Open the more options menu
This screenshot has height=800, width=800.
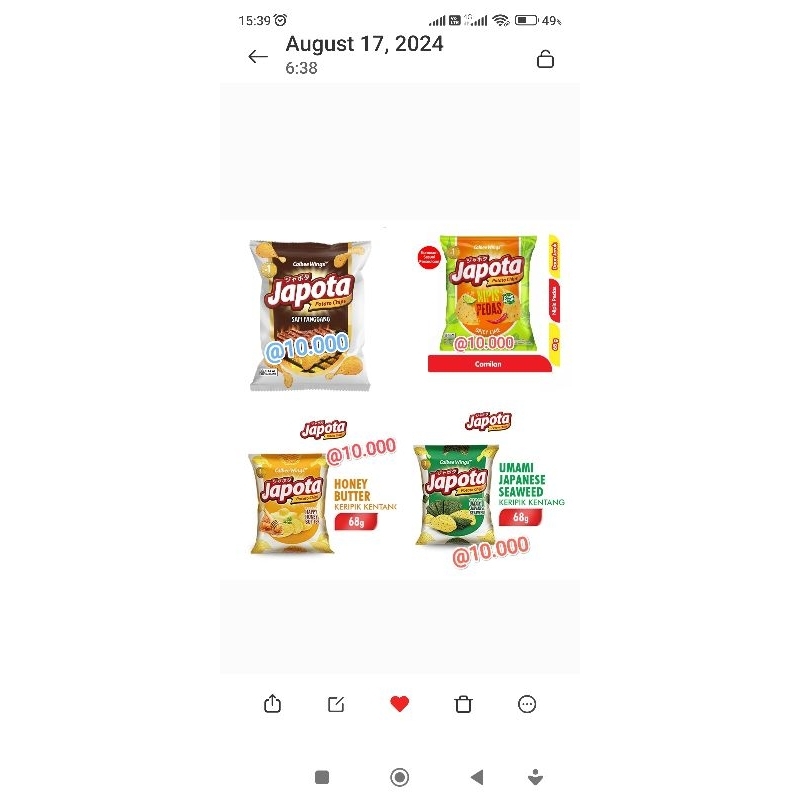point(527,704)
